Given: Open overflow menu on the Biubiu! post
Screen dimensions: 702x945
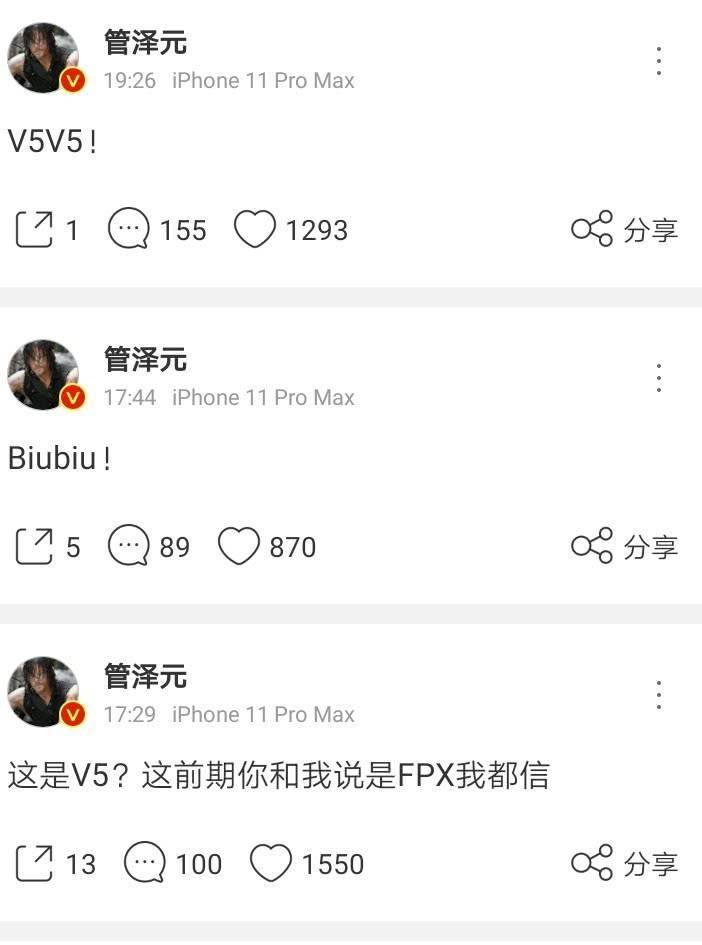Looking at the screenshot, I should (659, 378).
